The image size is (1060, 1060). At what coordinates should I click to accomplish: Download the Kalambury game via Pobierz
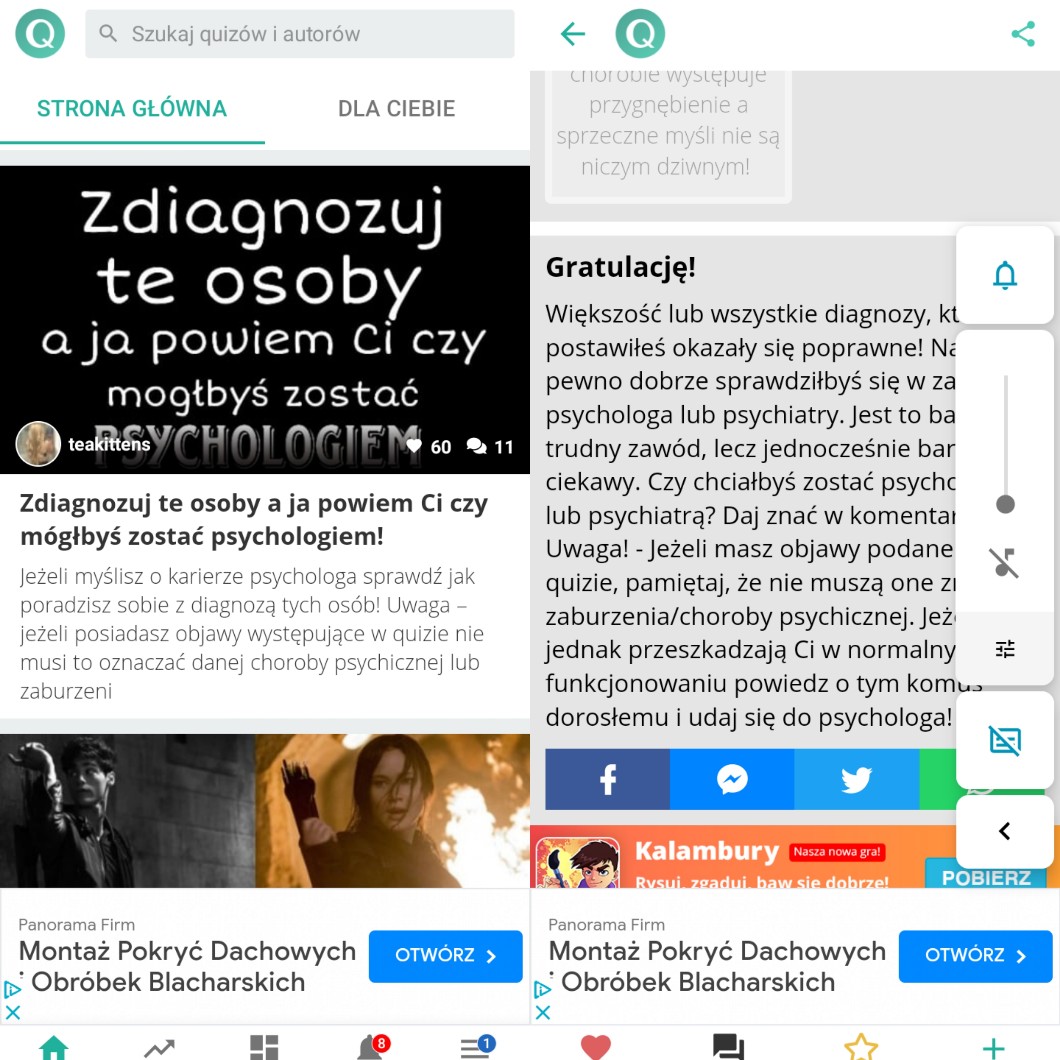pyautogui.click(x=985, y=876)
